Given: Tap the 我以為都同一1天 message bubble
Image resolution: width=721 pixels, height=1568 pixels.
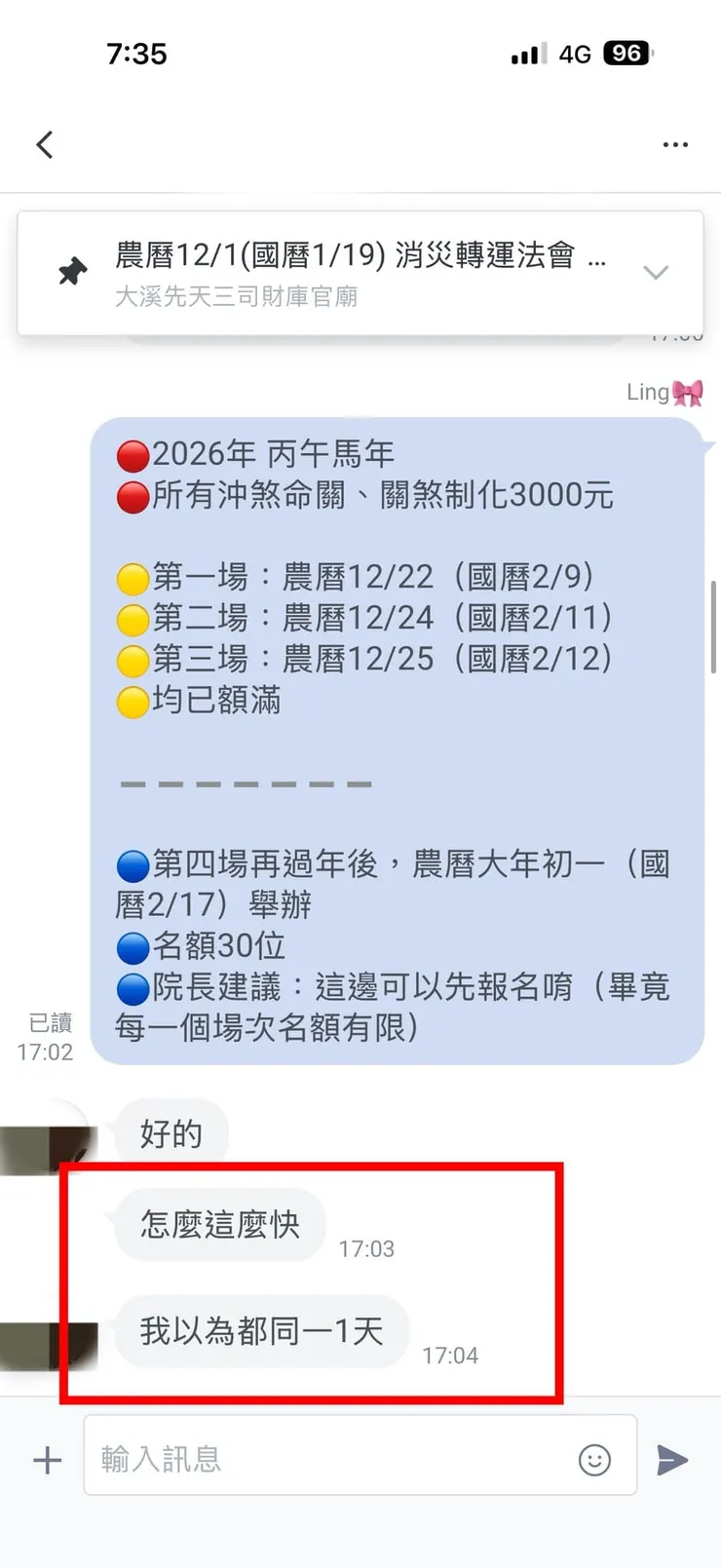Looking at the screenshot, I should coord(260,1331).
